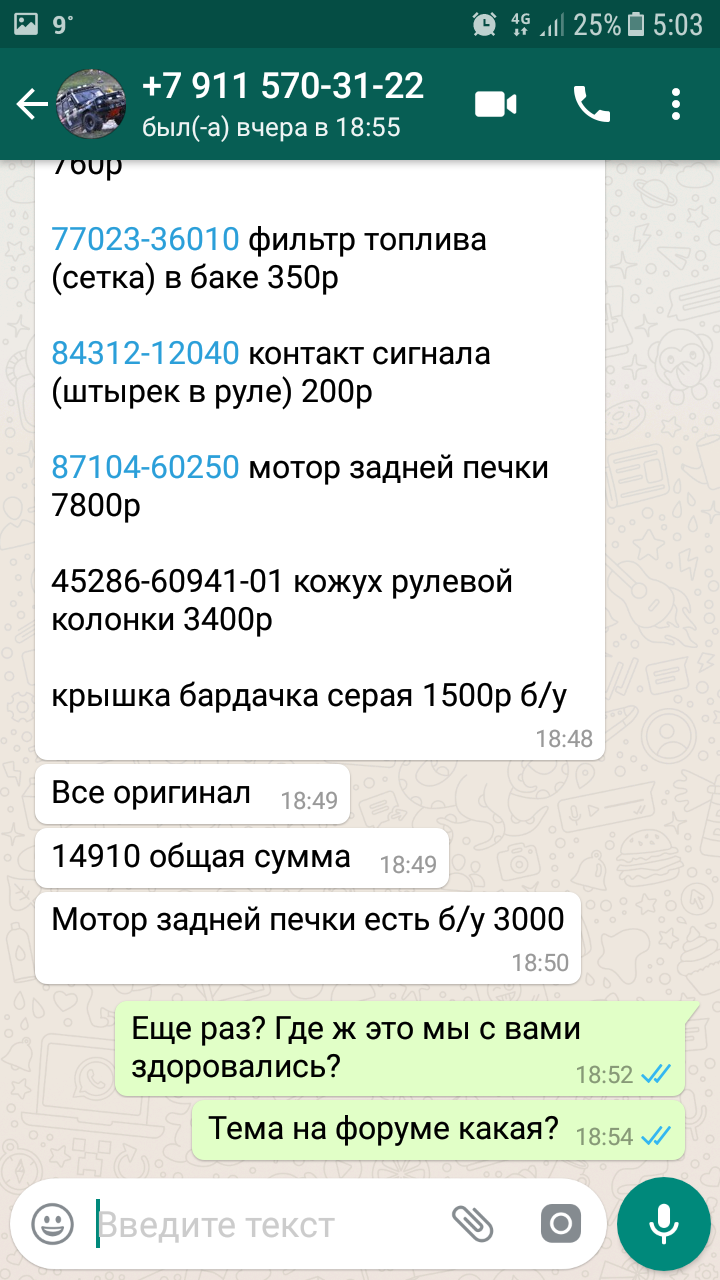Open the overflow menu

pos(677,104)
